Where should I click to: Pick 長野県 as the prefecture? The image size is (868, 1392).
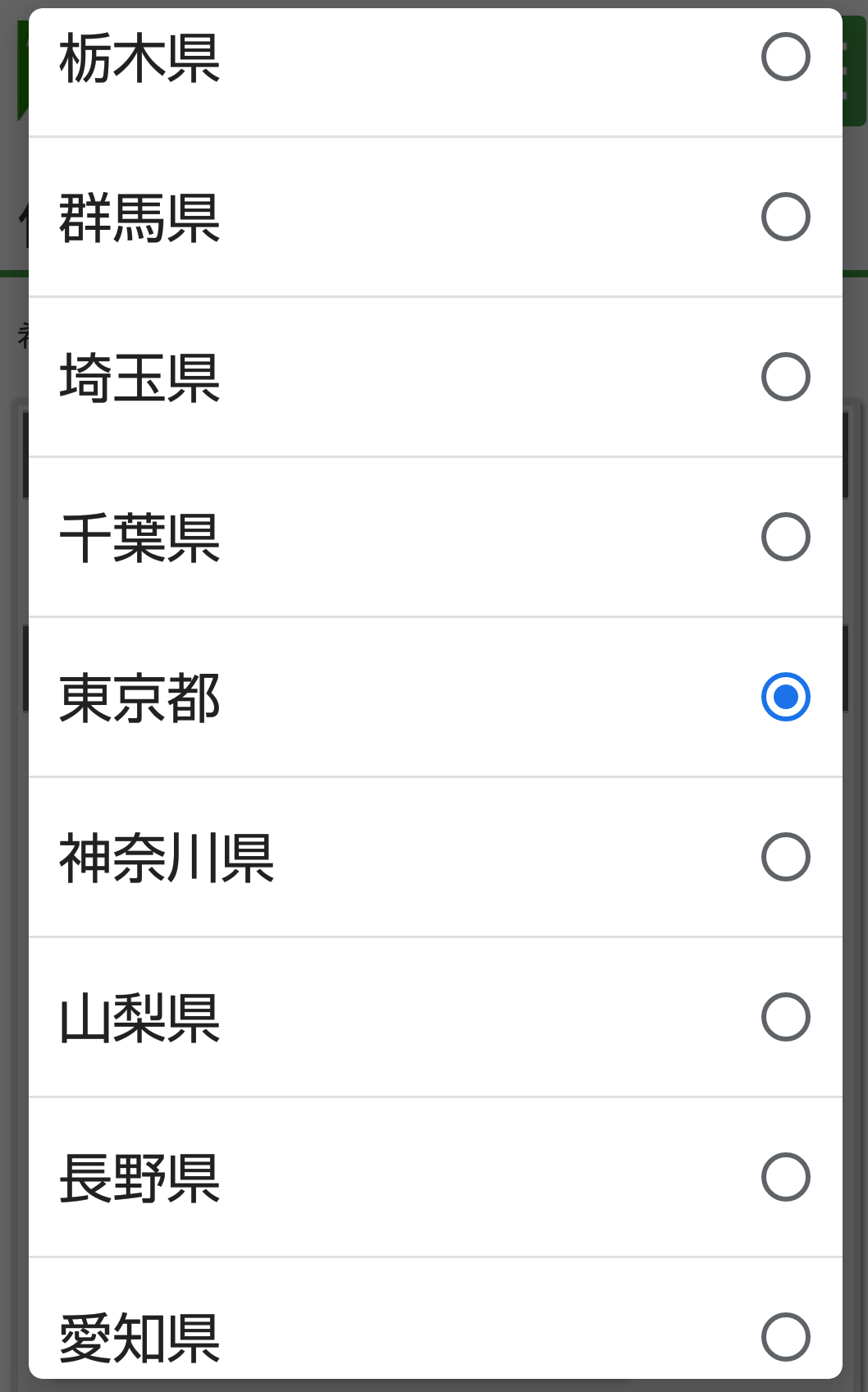pyautogui.click(x=785, y=1177)
